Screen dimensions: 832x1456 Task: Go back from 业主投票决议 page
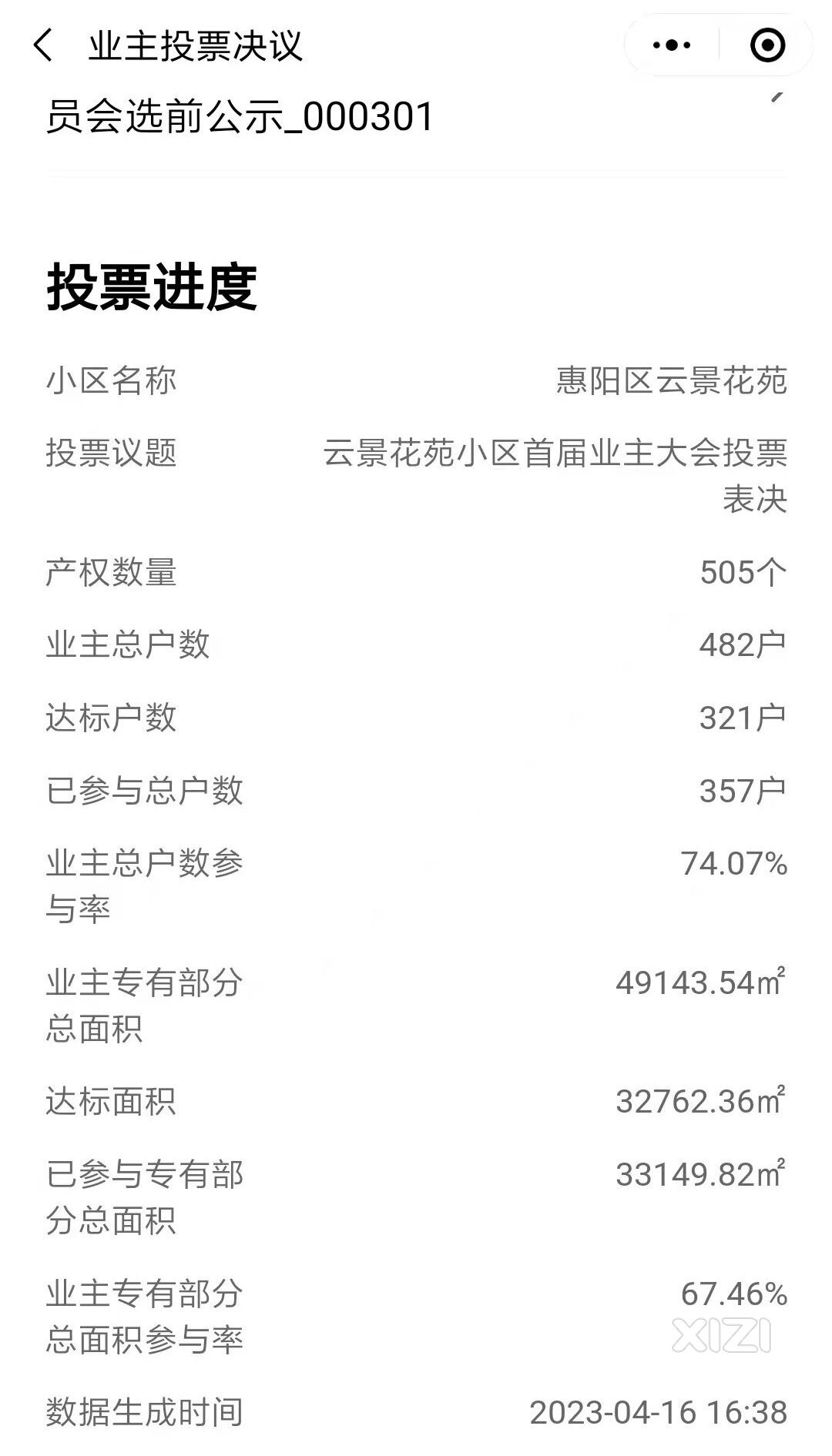pyautogui.click(x=44, y=45)
